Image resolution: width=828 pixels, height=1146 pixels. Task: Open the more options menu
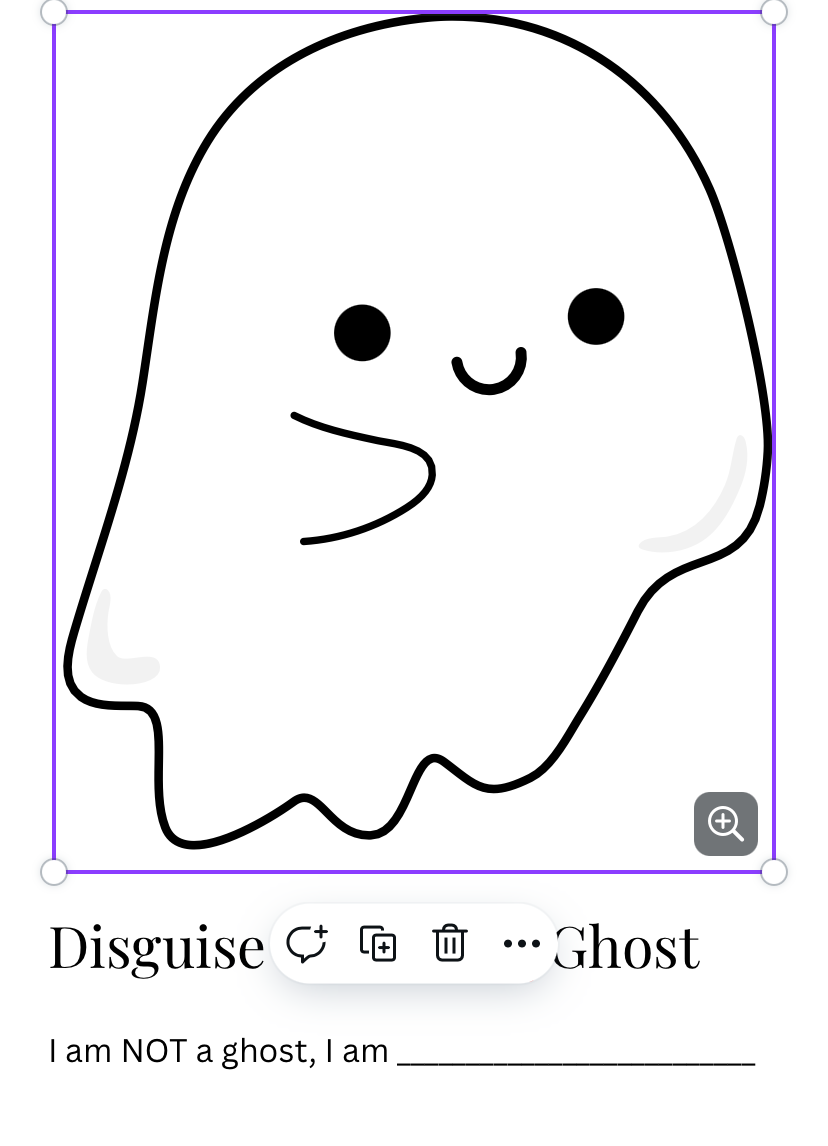[x=521, y=944]
